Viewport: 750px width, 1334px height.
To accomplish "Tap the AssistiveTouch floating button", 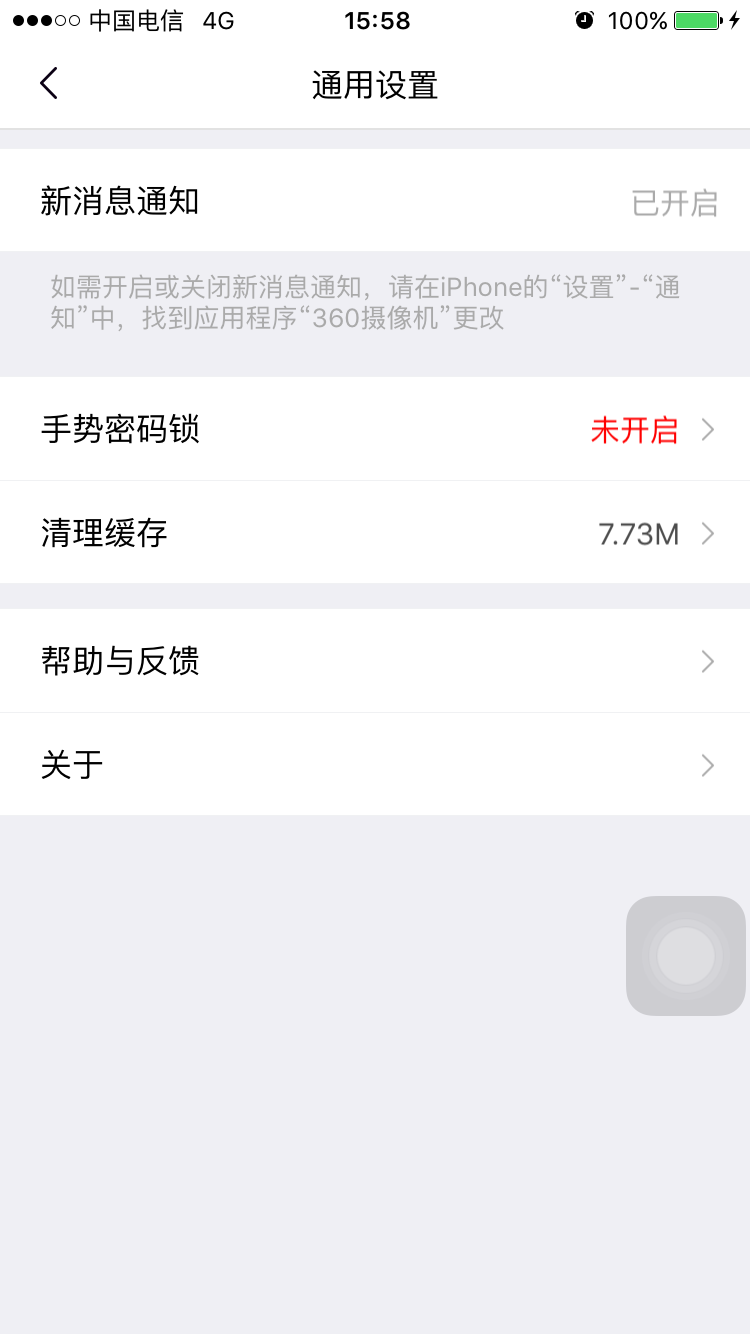I will coord(686,956).
